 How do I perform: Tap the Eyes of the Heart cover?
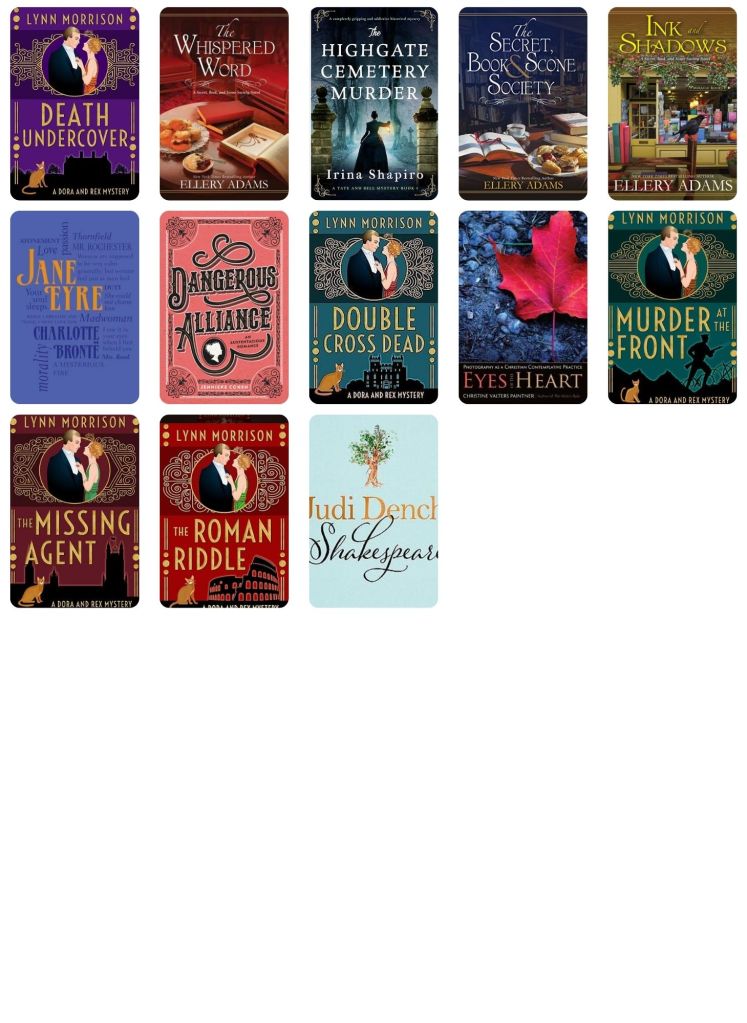point(523,307)
